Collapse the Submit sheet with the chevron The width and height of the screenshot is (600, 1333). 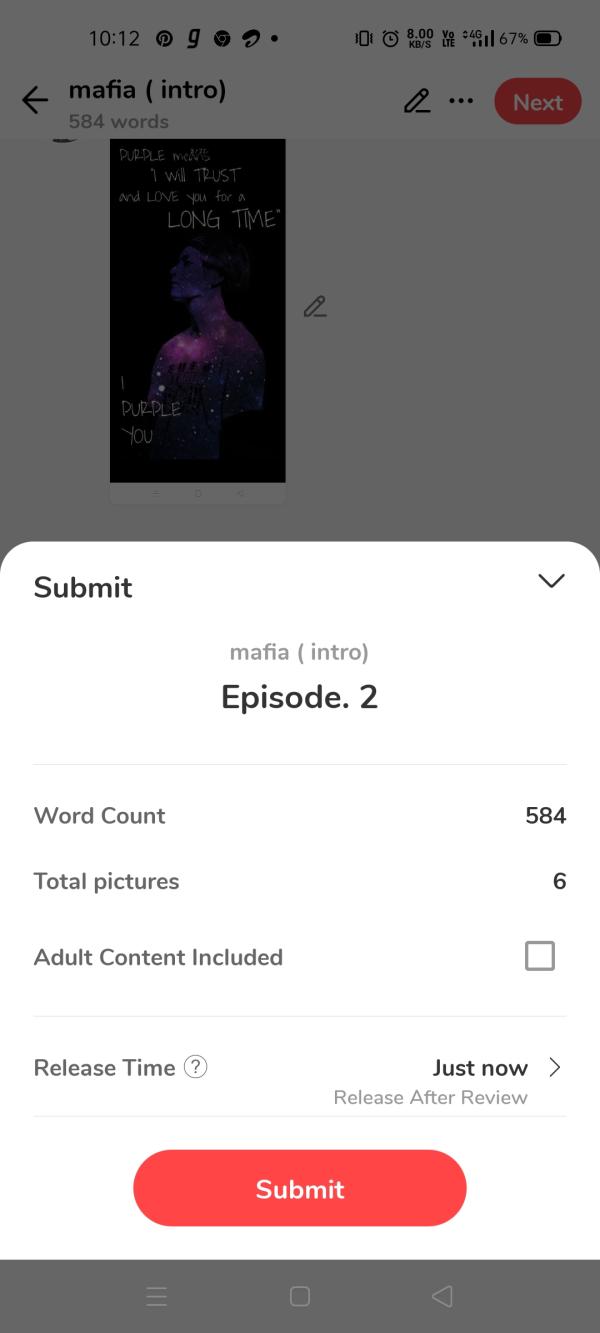click(551, 581)
